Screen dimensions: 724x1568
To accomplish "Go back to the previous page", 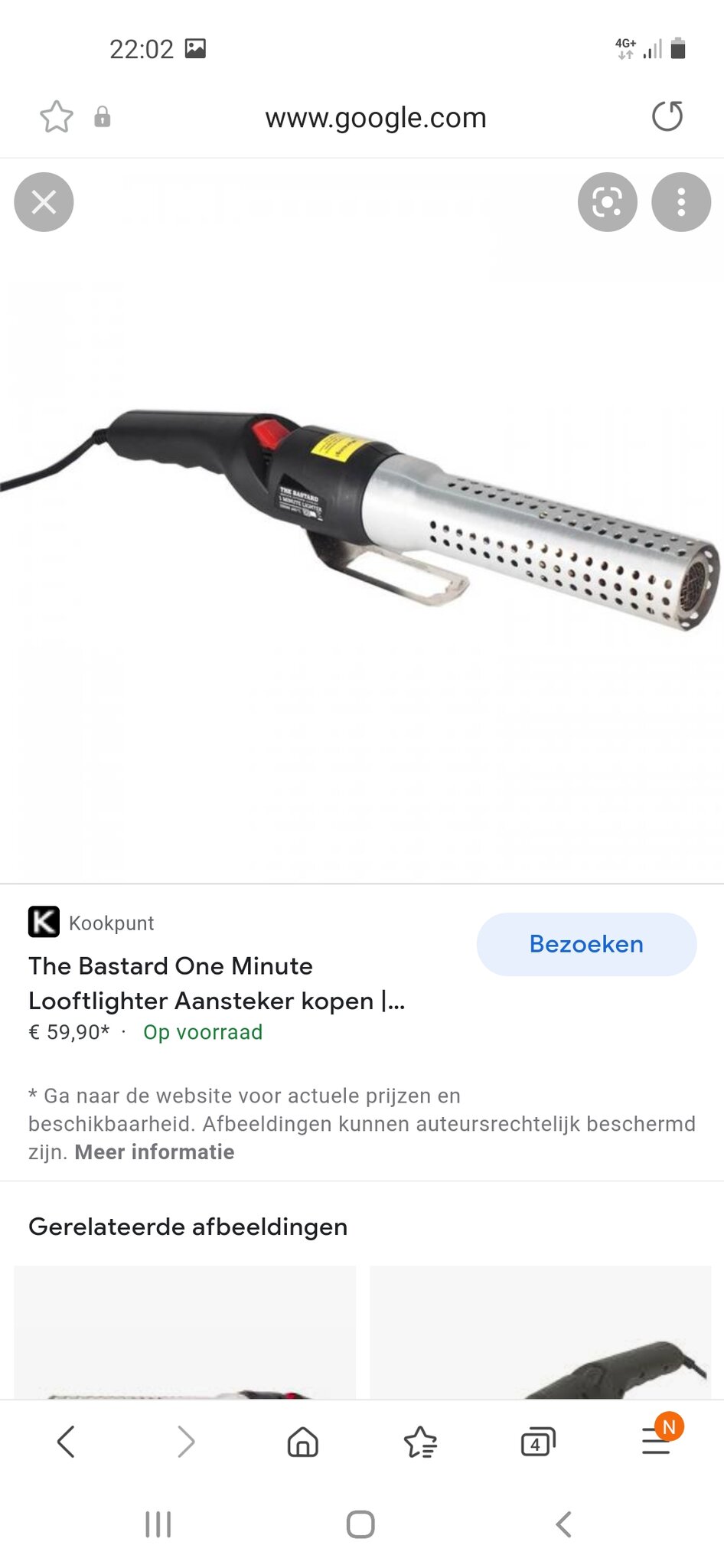I will point(67,1442).
